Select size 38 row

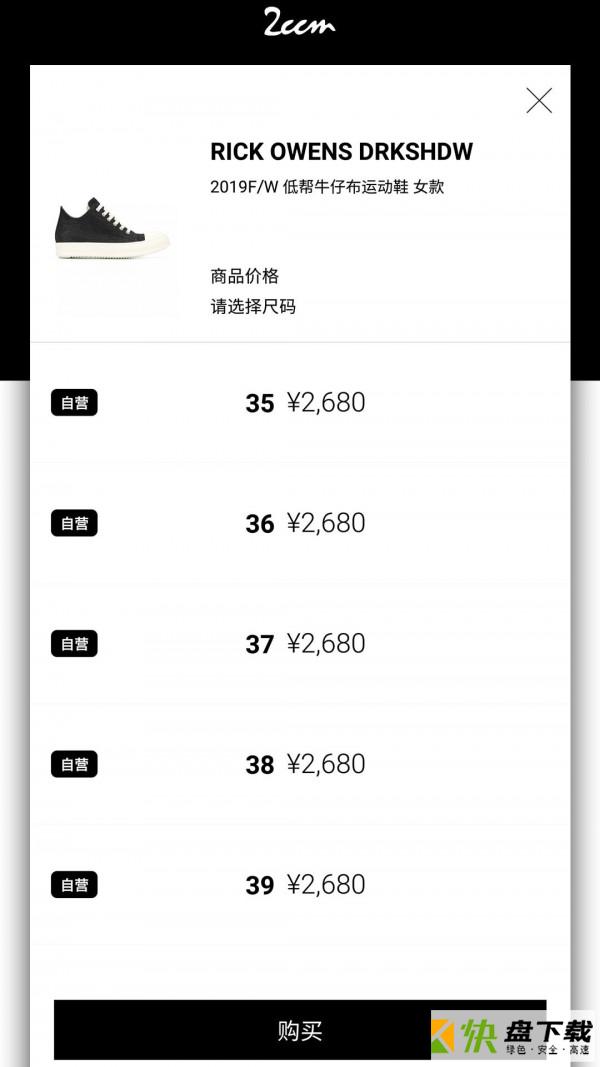304,764
